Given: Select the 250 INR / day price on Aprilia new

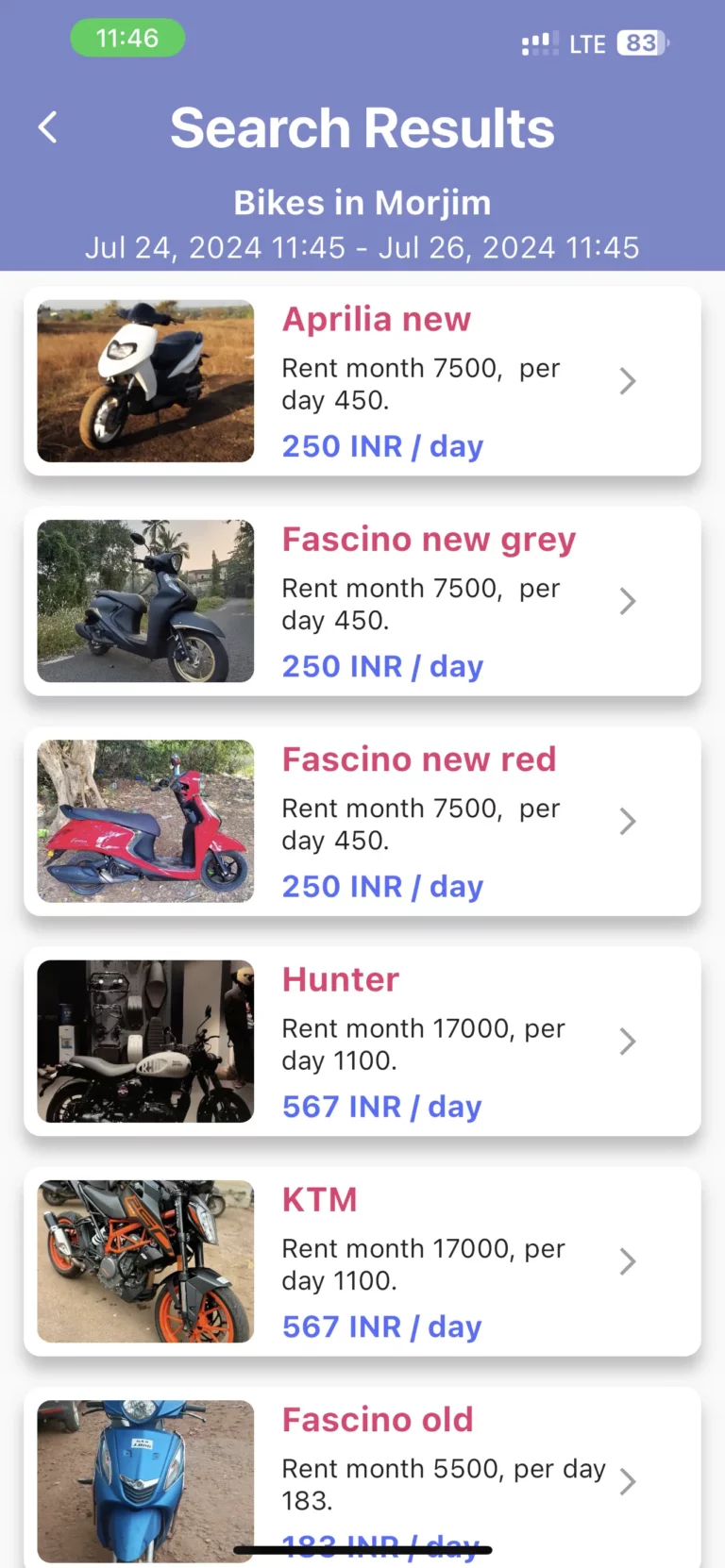Looking at the screenshot, I should point(381,446).
